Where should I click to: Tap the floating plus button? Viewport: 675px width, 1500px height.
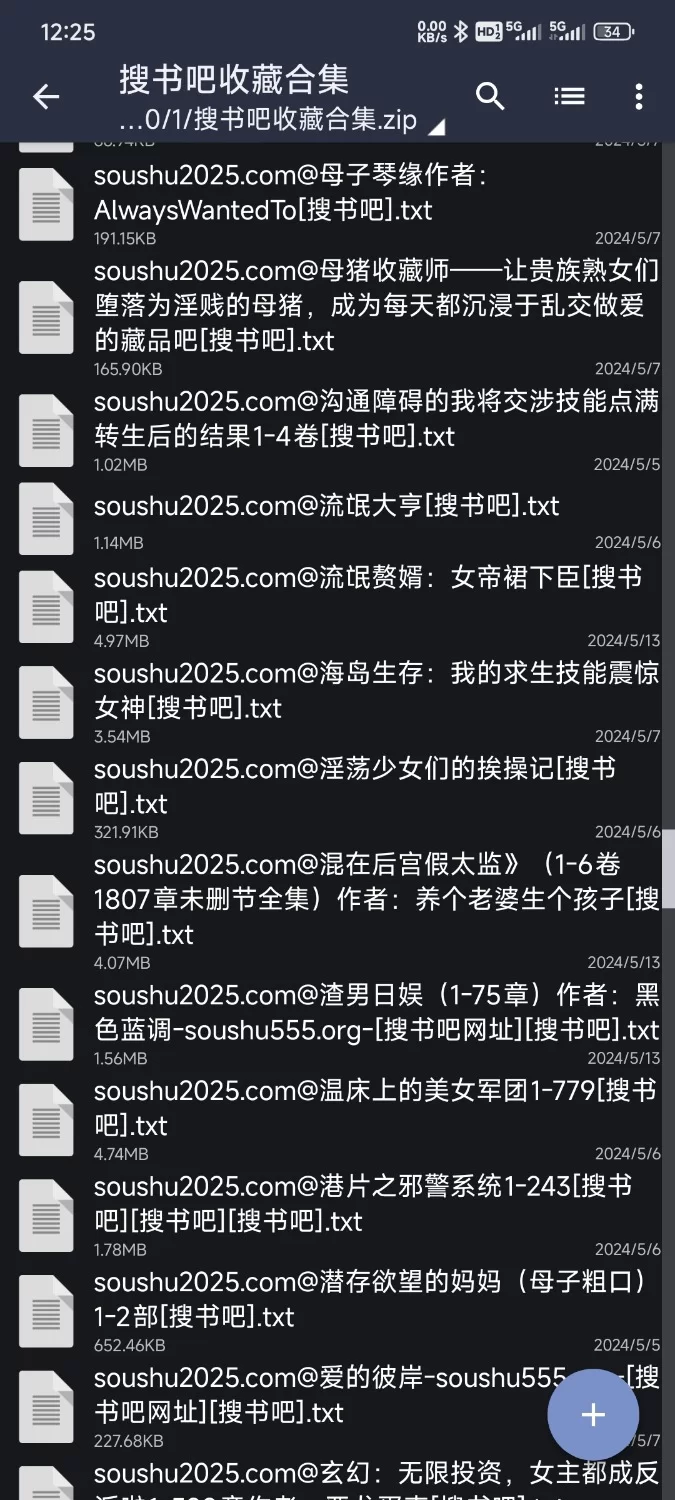click(x=593, y=1414)
